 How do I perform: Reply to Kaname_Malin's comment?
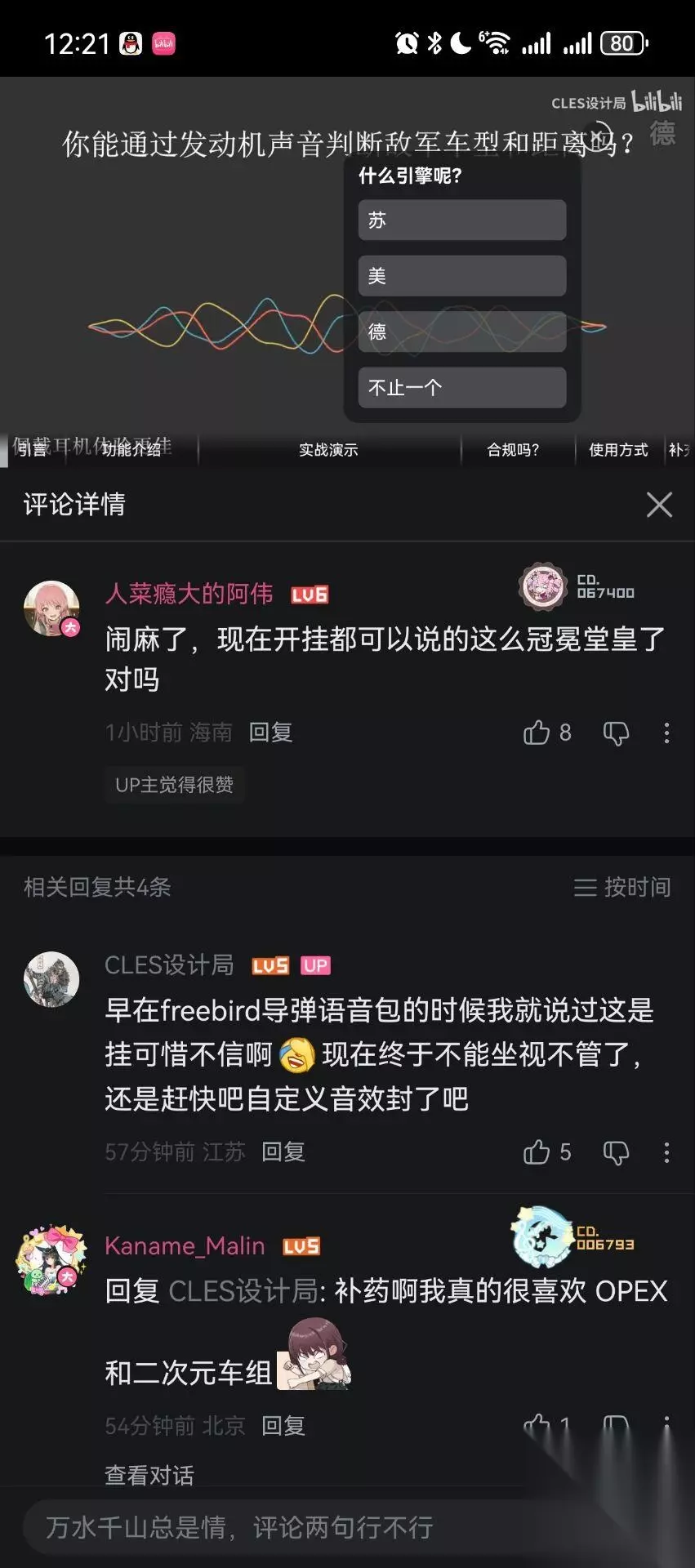[283, 1426]
